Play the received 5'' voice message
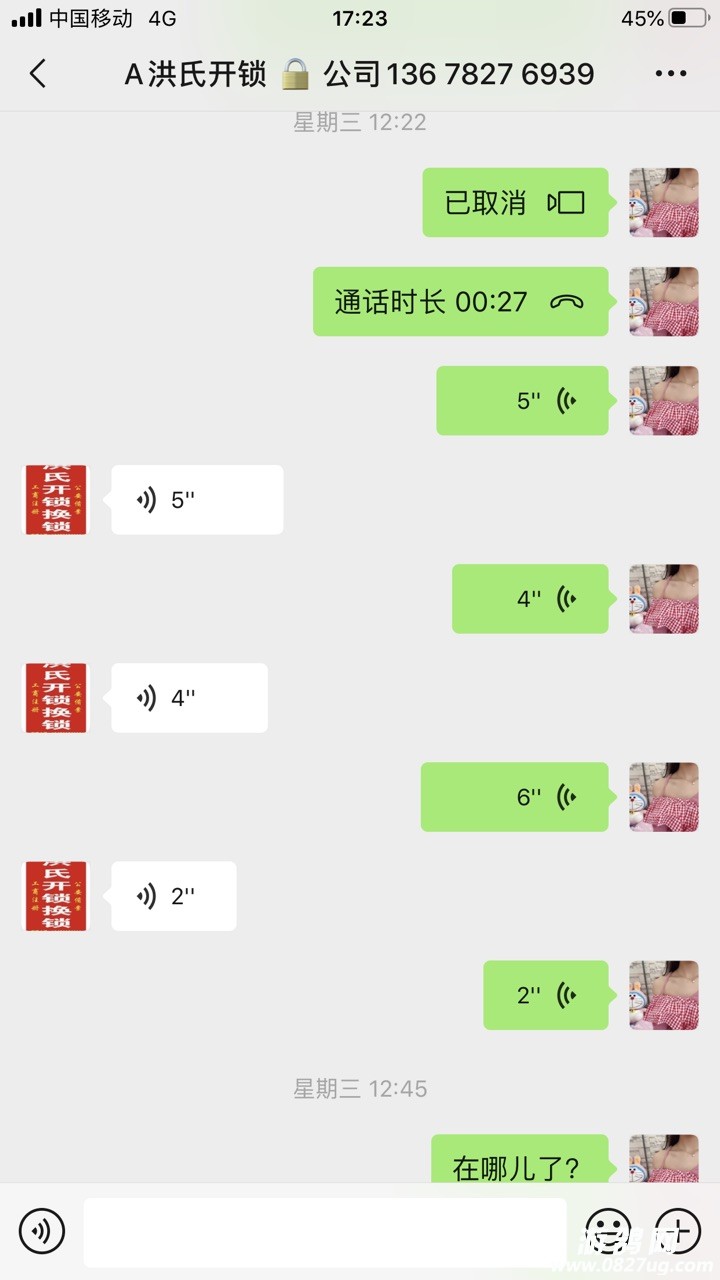 click(197, 500)
